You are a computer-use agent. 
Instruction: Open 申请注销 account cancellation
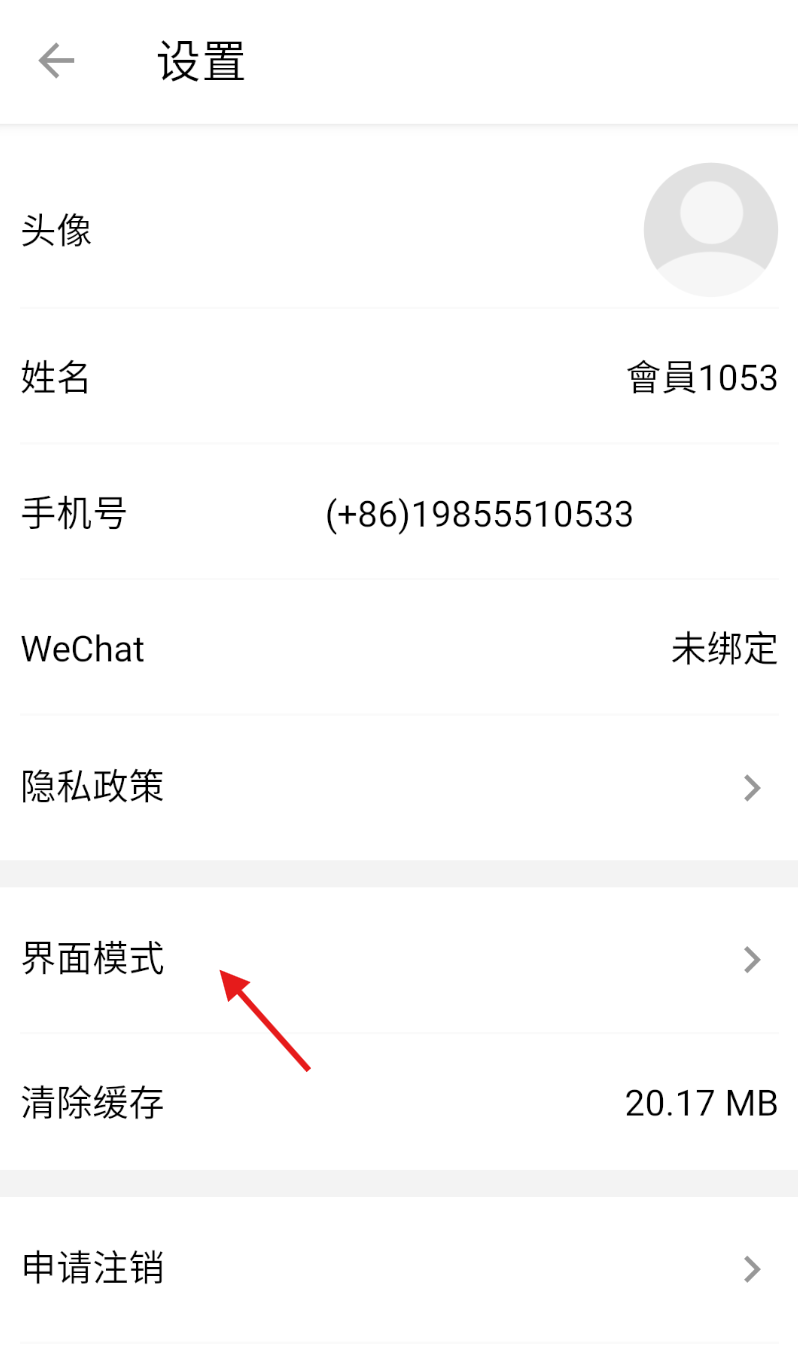pyautogui.click(x=400, y=1269)
